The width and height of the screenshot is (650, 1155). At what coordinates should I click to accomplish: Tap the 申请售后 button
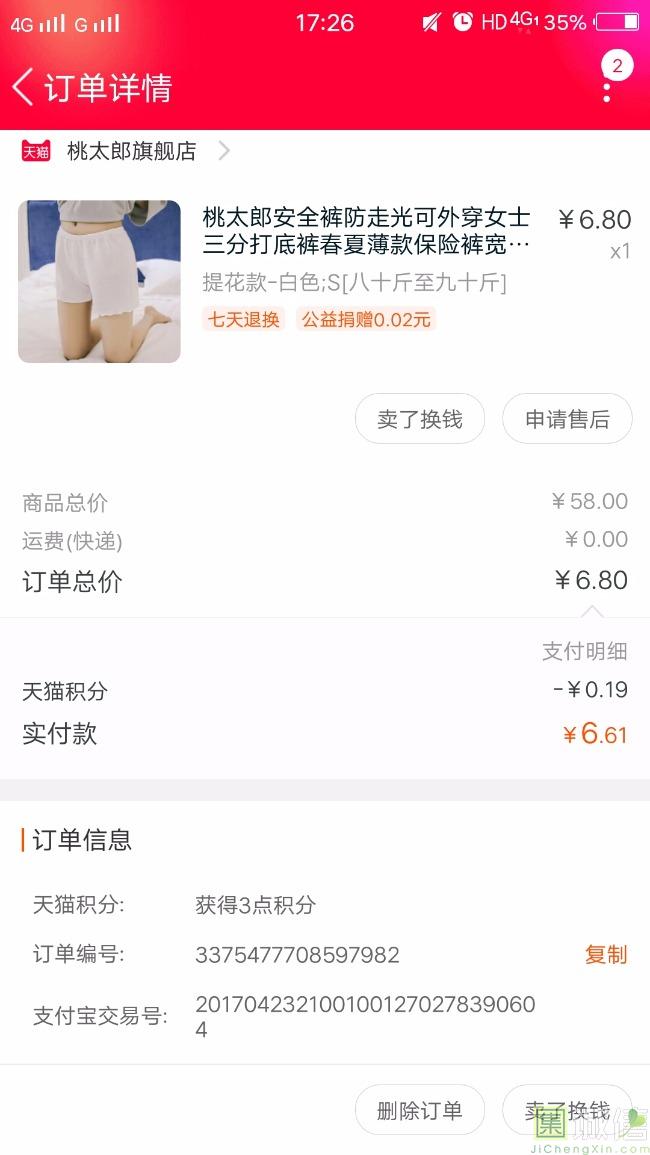(567, 419)
